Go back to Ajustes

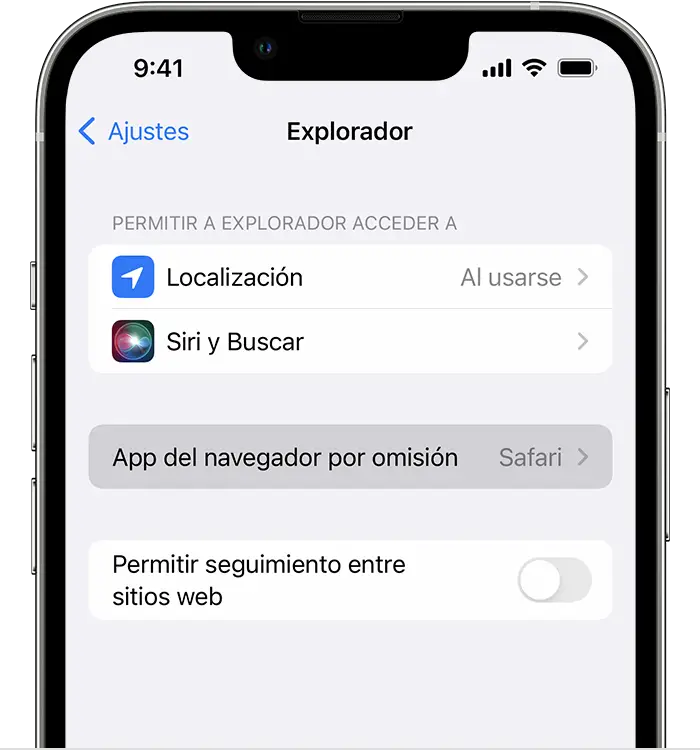[x=134, y=131]
